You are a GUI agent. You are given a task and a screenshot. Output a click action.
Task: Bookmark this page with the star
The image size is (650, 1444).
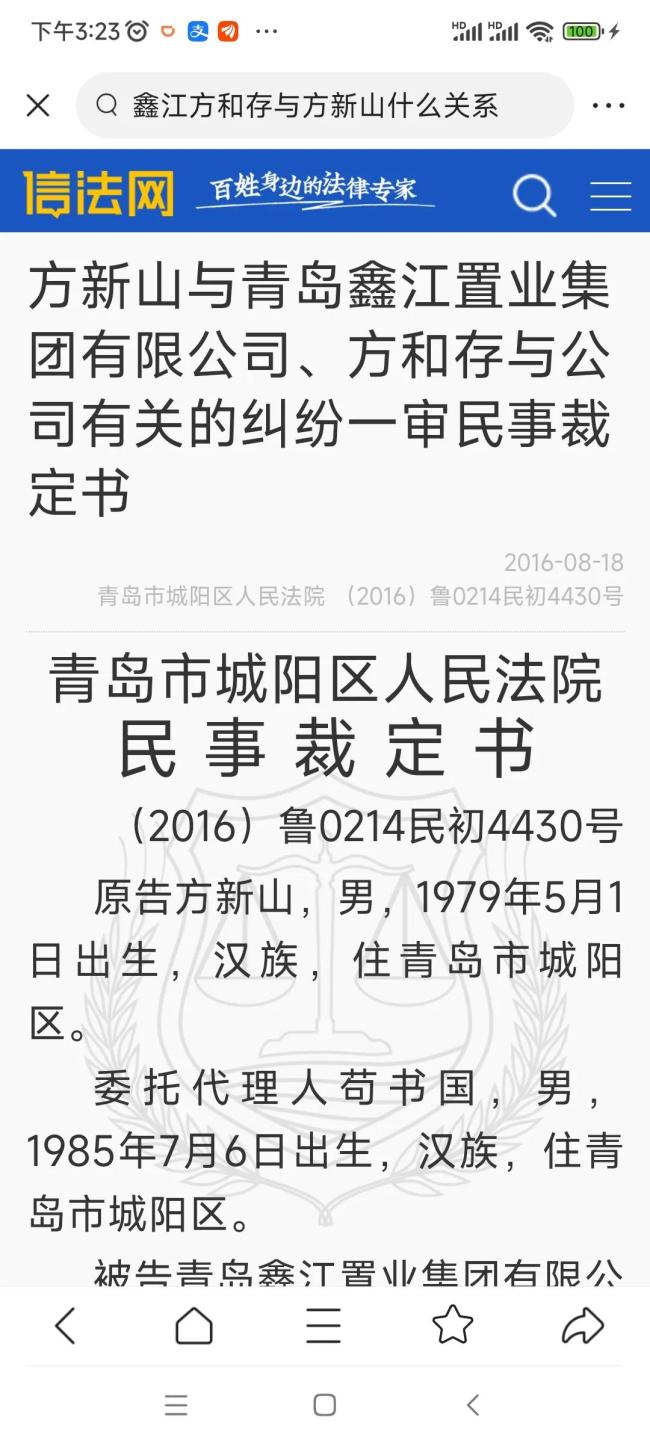[x=453, y=1325]
